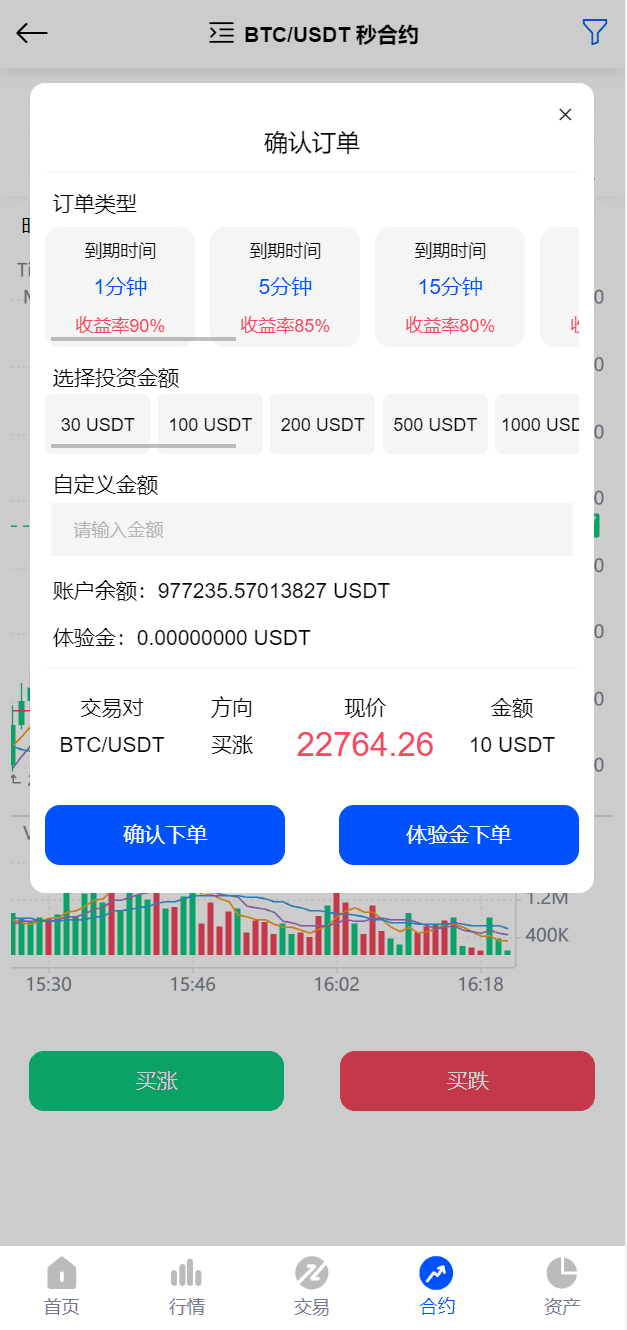Select the 1分钟 expiry option
This screenshot has width=627, height=1330.
pos(120,287)
